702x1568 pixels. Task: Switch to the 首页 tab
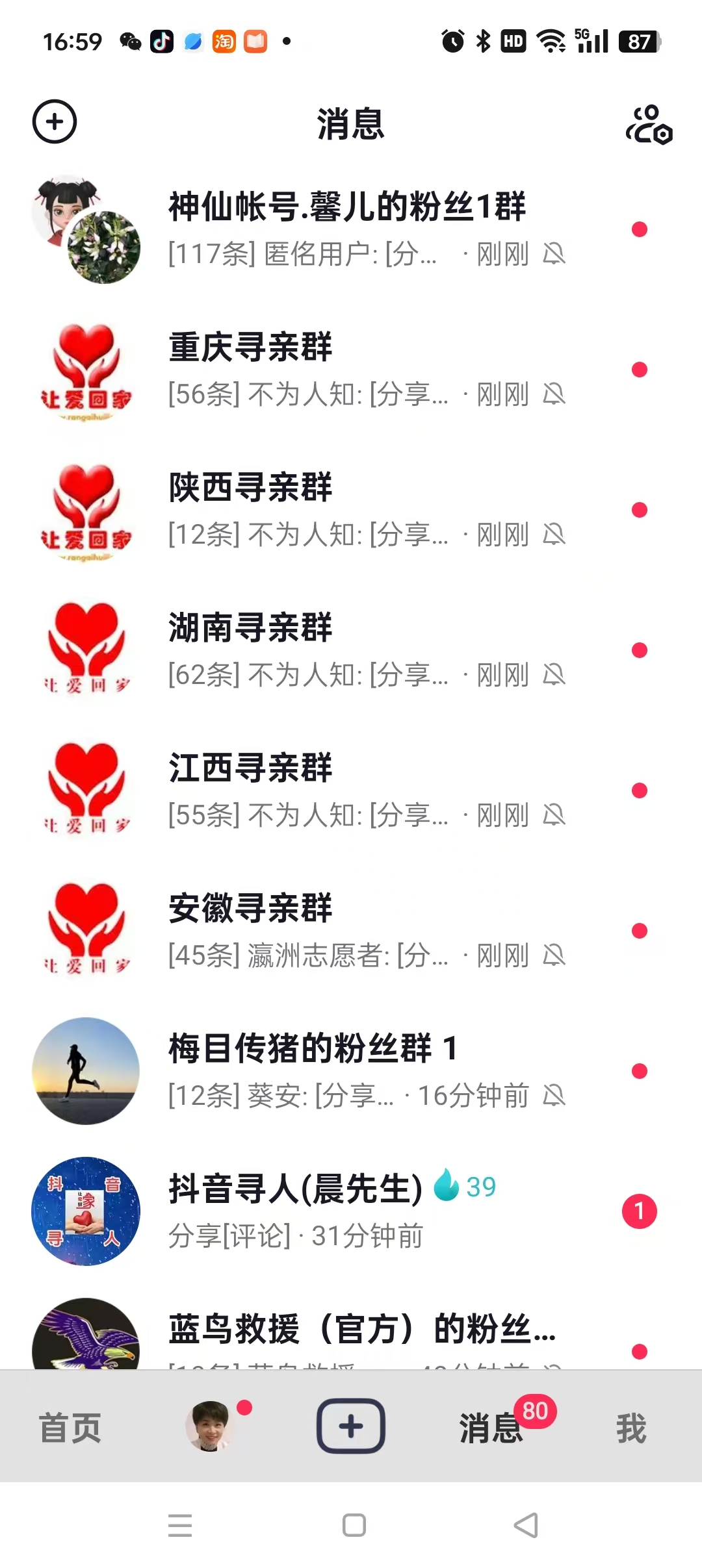(x=70, y=1428)
